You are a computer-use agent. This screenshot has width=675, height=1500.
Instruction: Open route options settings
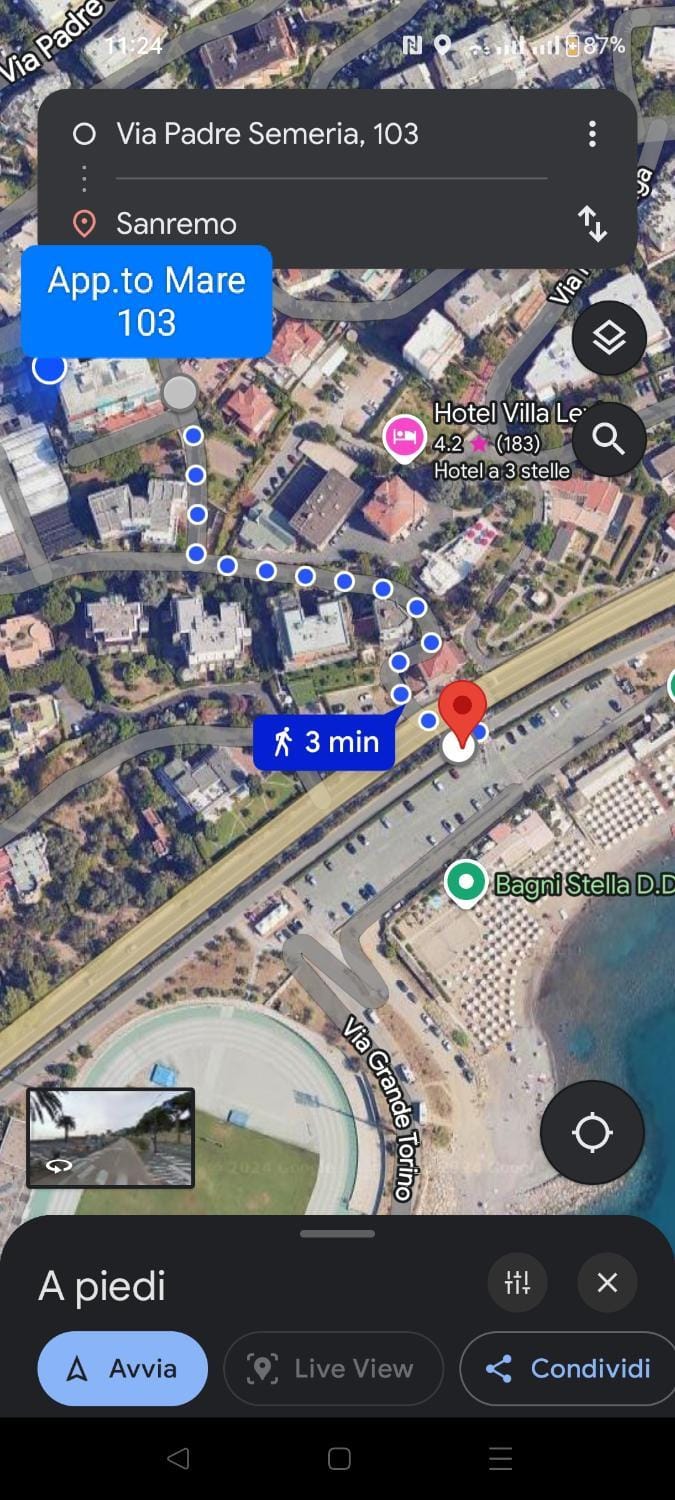(517, 1283)
